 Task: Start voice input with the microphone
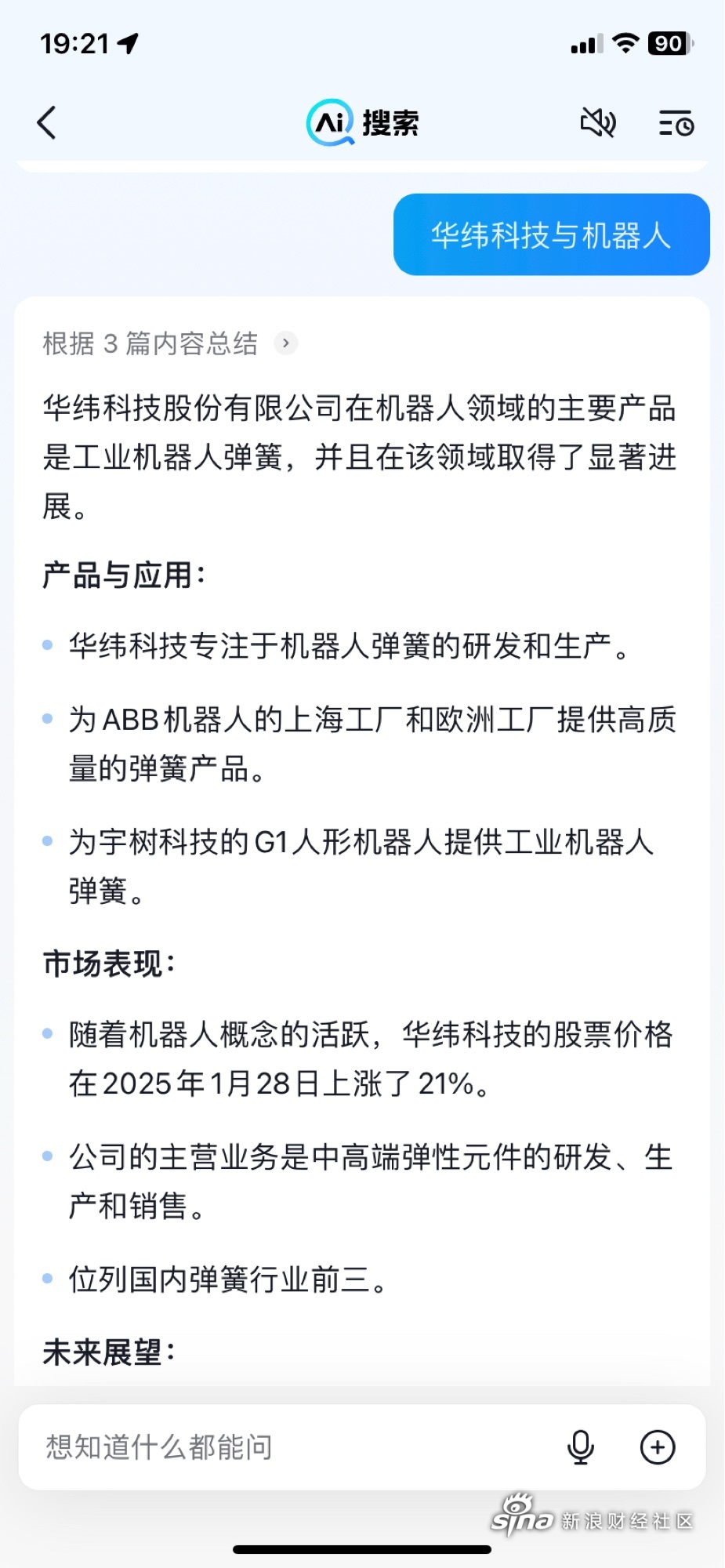point(581,1446)
